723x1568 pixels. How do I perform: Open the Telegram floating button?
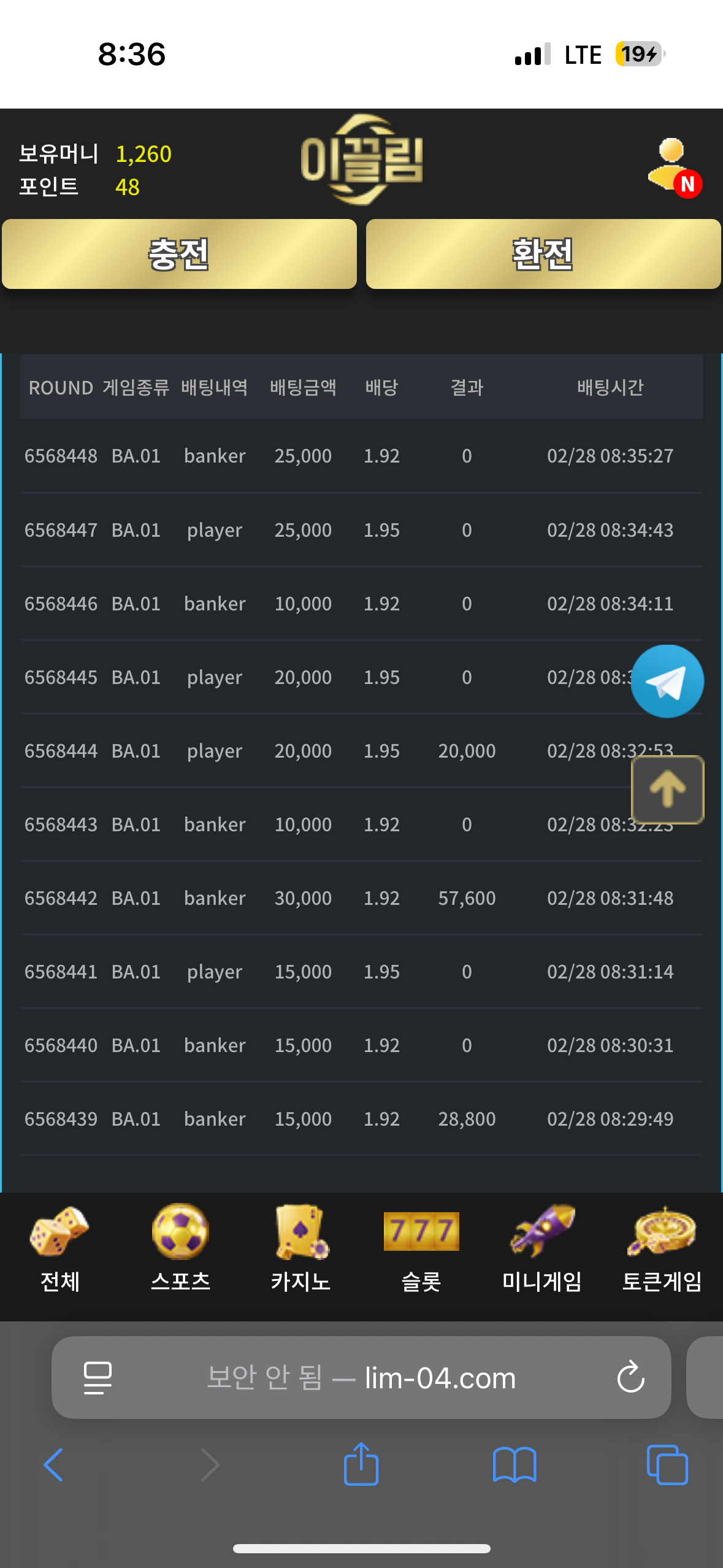[667, 682]
